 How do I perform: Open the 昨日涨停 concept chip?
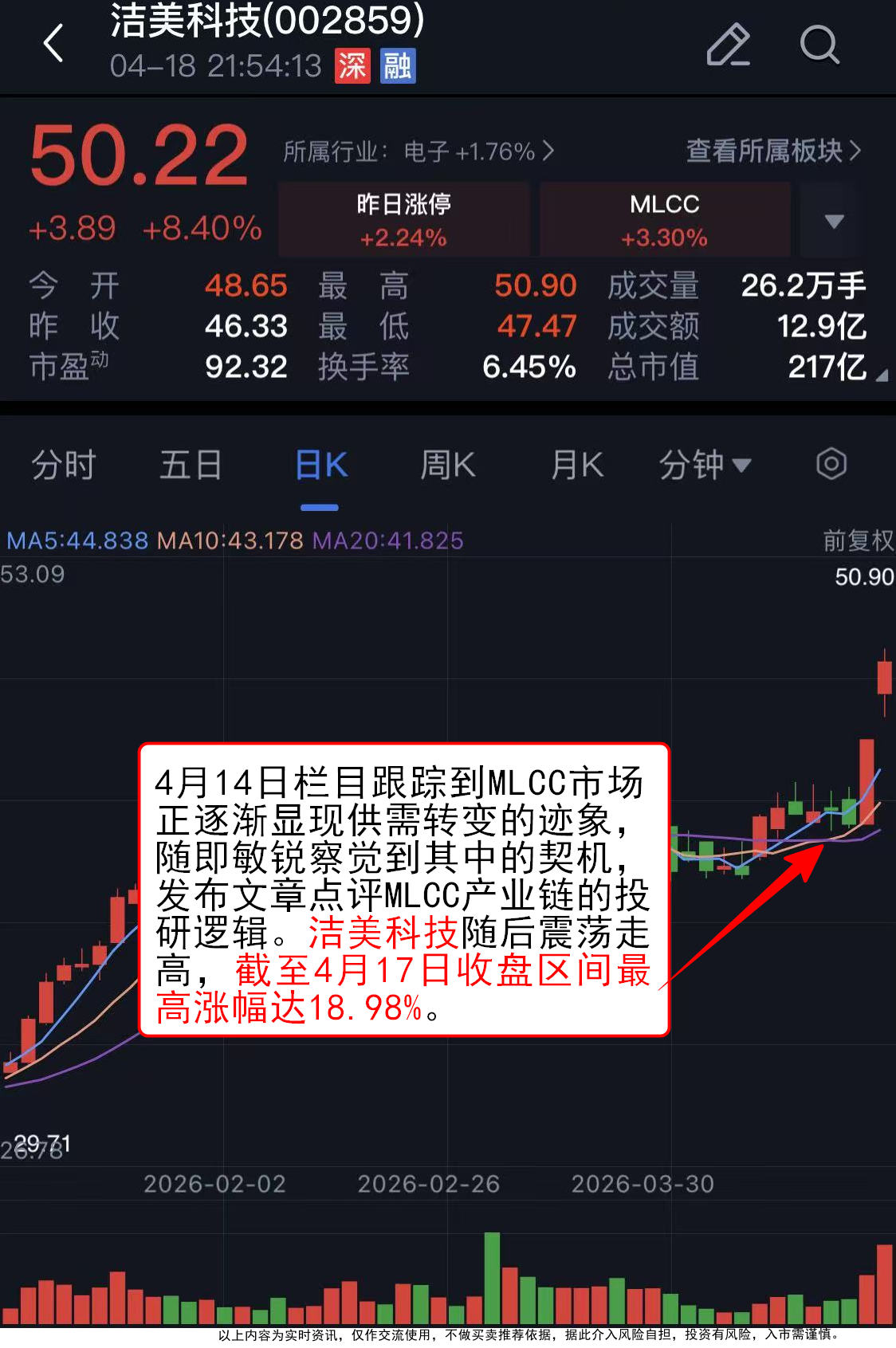point(403,219)
